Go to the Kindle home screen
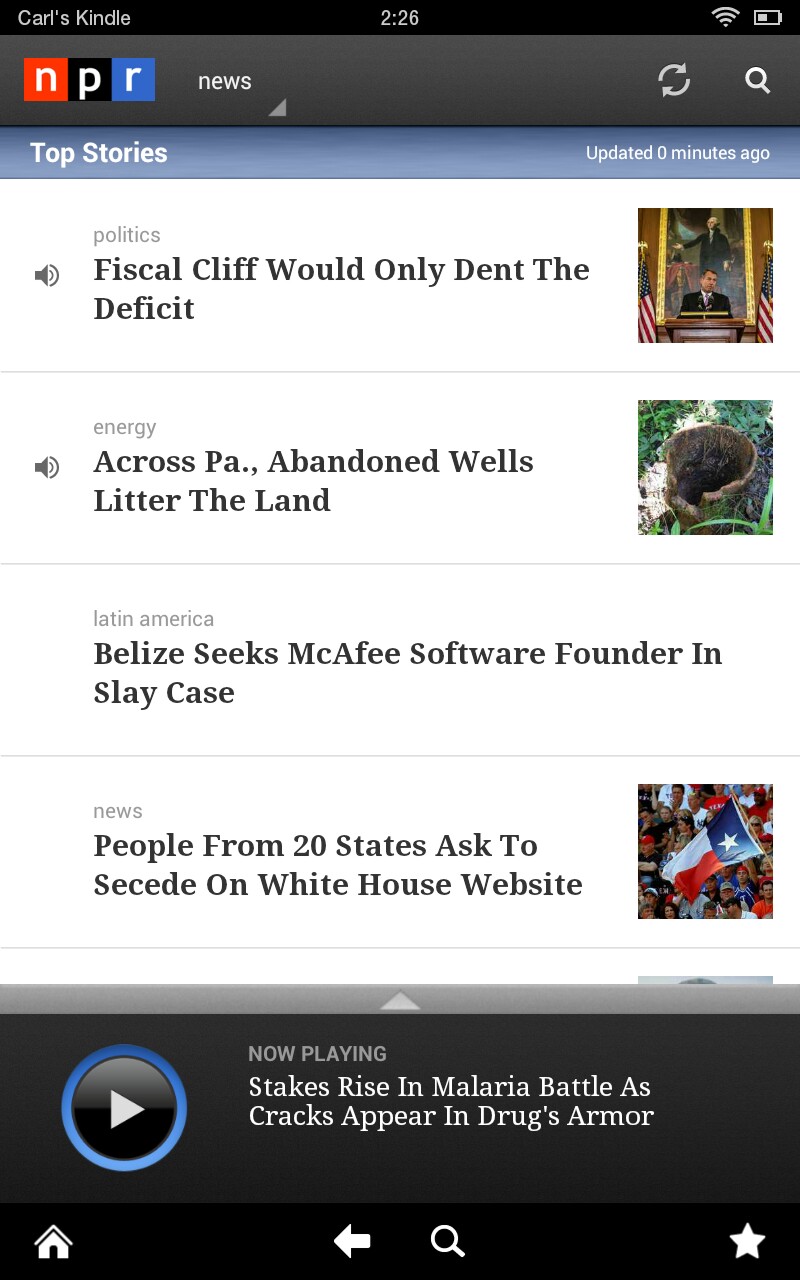Screen dimensions: 800x1280 tap(53, 1242)
